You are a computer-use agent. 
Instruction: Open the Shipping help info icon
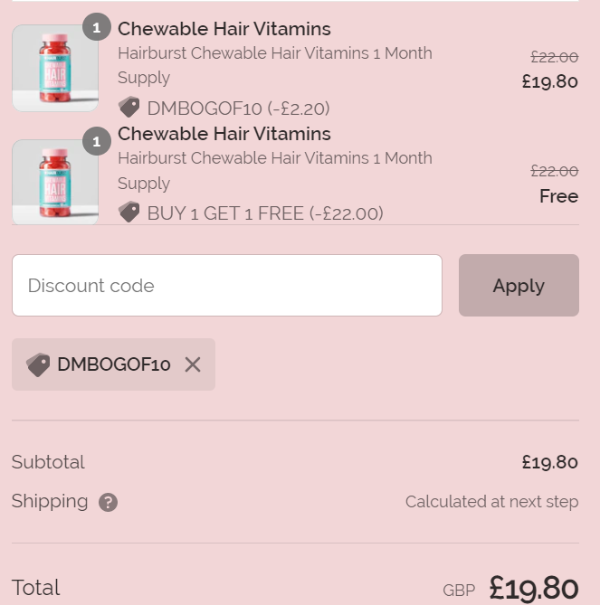pyautogui.click(x=108, y=503)
